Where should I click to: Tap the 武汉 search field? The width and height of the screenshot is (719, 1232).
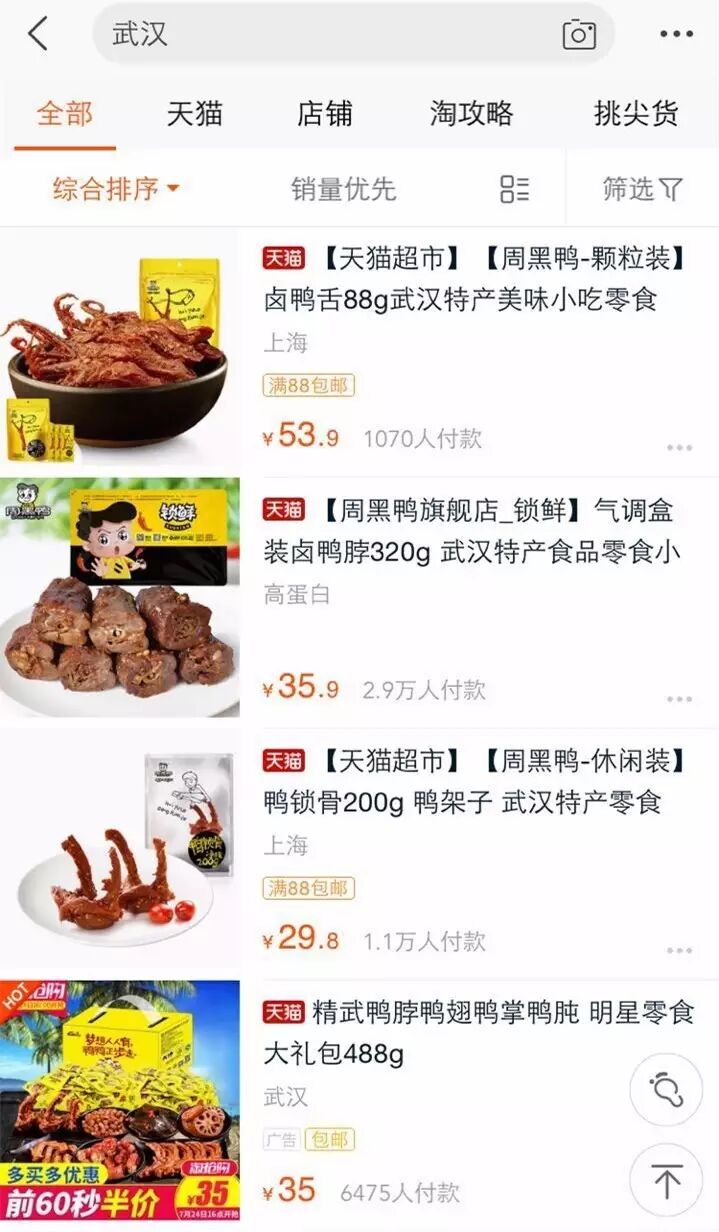coord(320,34)
